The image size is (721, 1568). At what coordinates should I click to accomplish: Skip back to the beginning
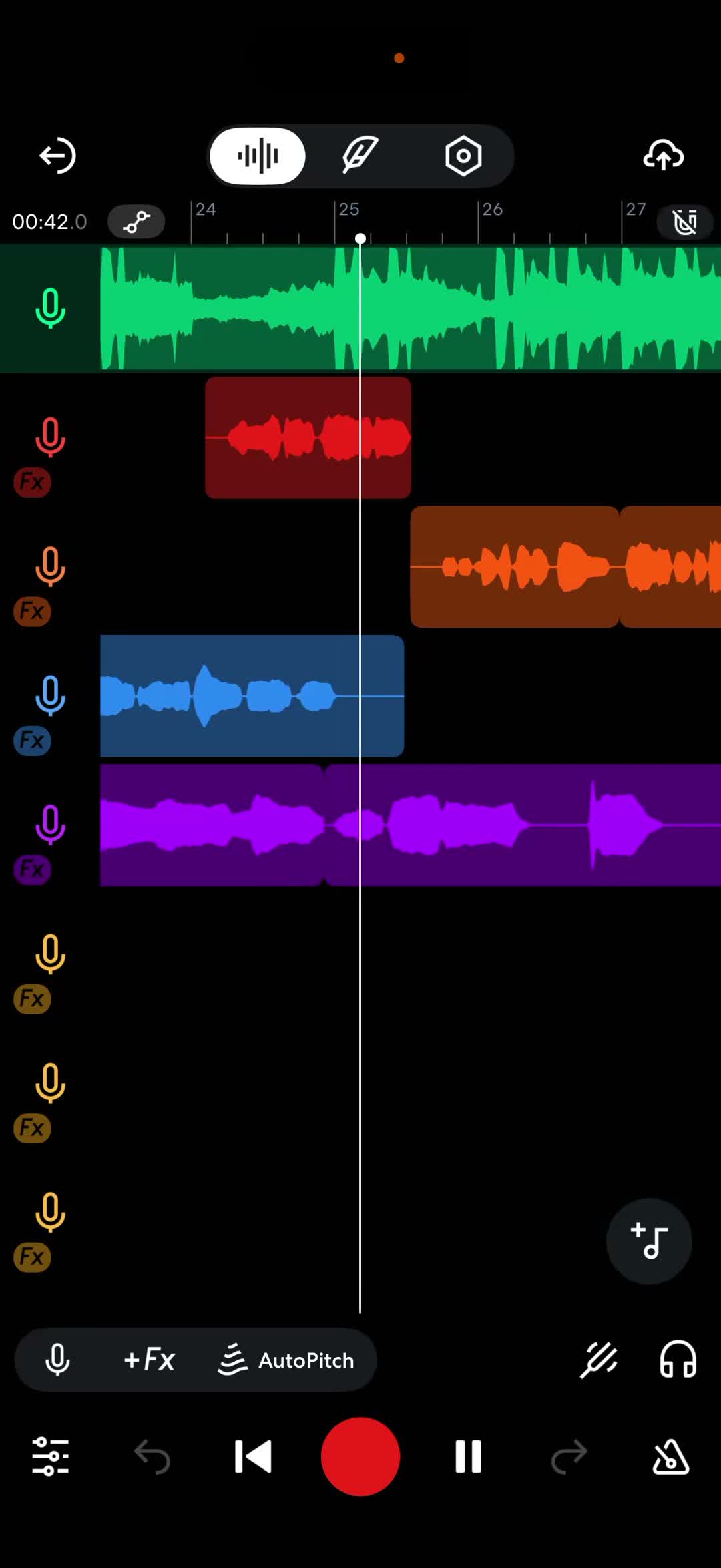tap(253, 1456)
